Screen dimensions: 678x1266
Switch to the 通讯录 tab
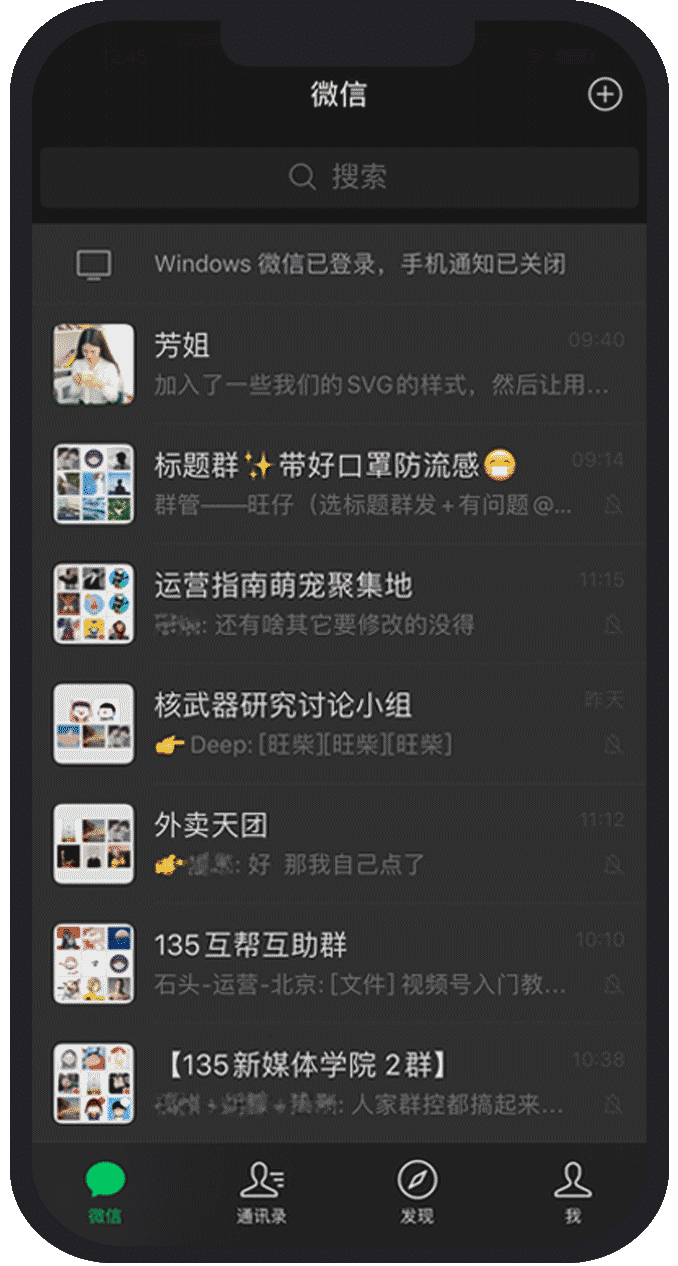(x=261, y=1193)
